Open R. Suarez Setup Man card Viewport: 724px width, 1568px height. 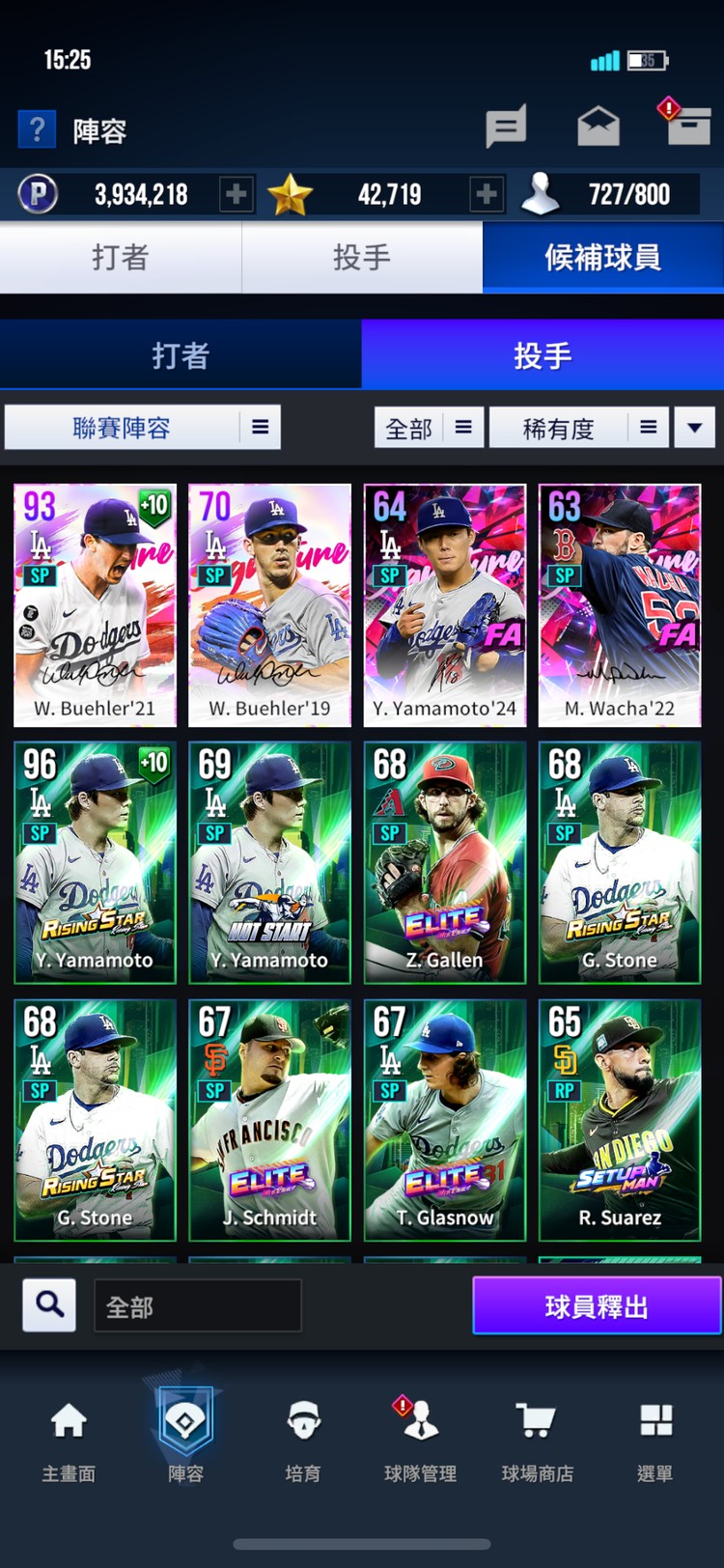click(x=620, y=1120)
